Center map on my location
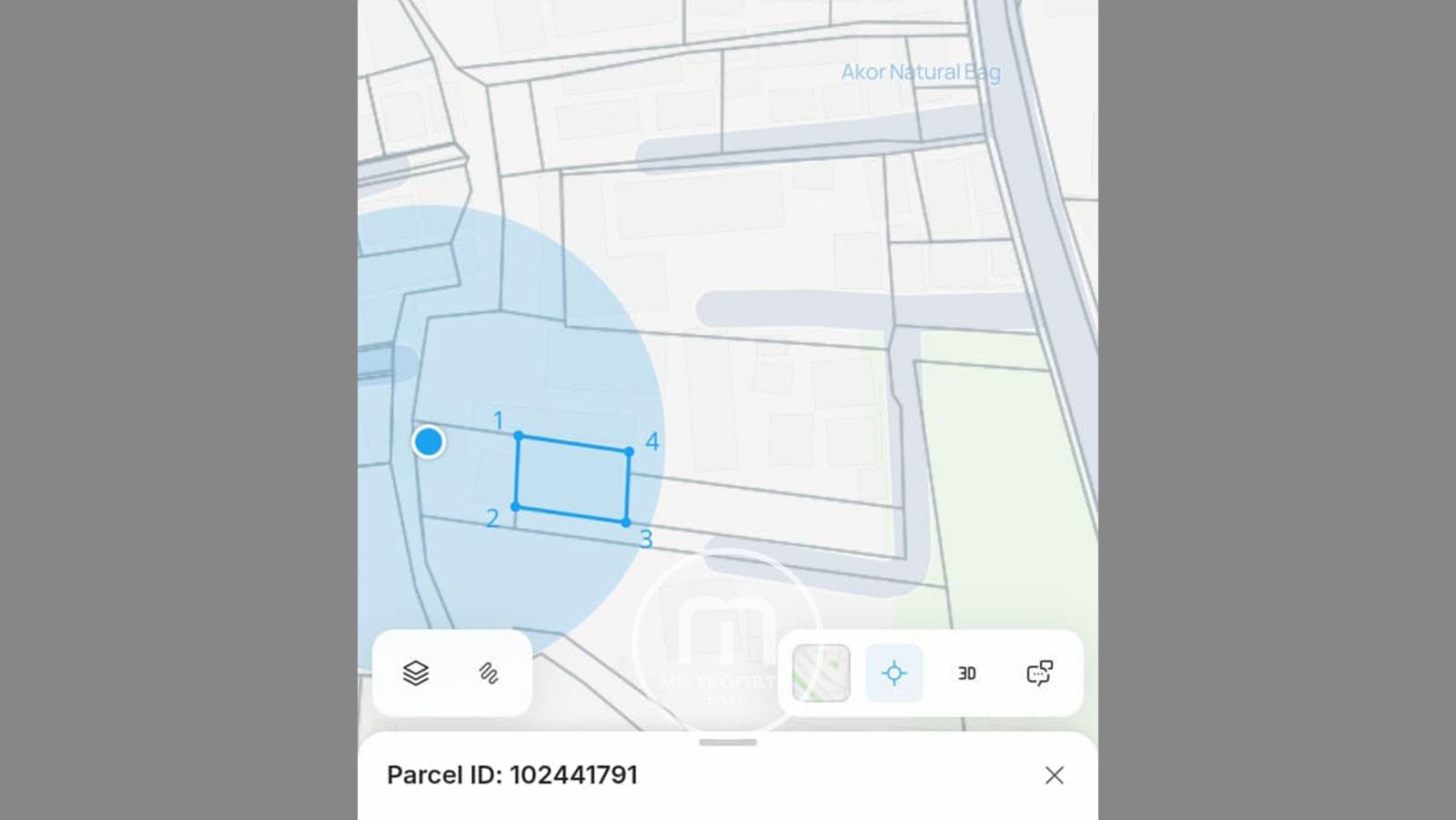Image resolution: width=1456 pixels, height=820 pixels. coord(894,673)
